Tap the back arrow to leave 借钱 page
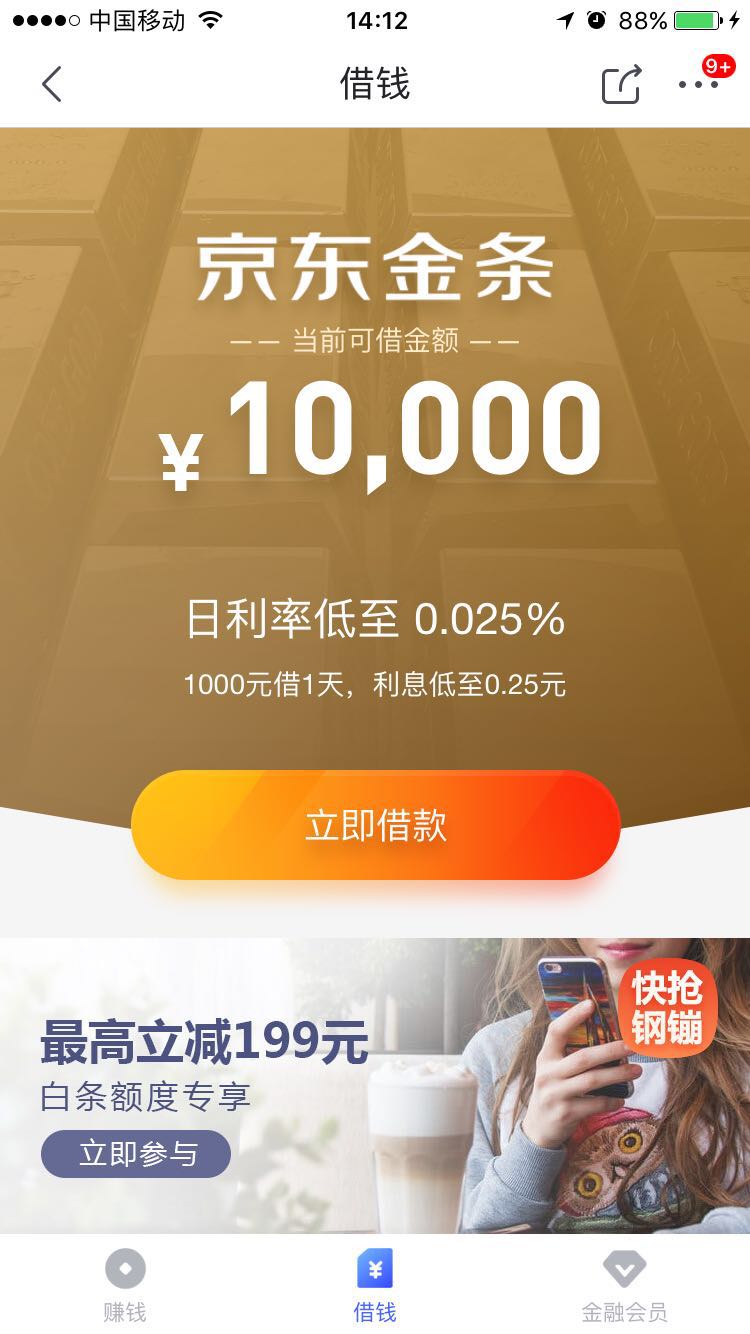 (x=52, y=84)
